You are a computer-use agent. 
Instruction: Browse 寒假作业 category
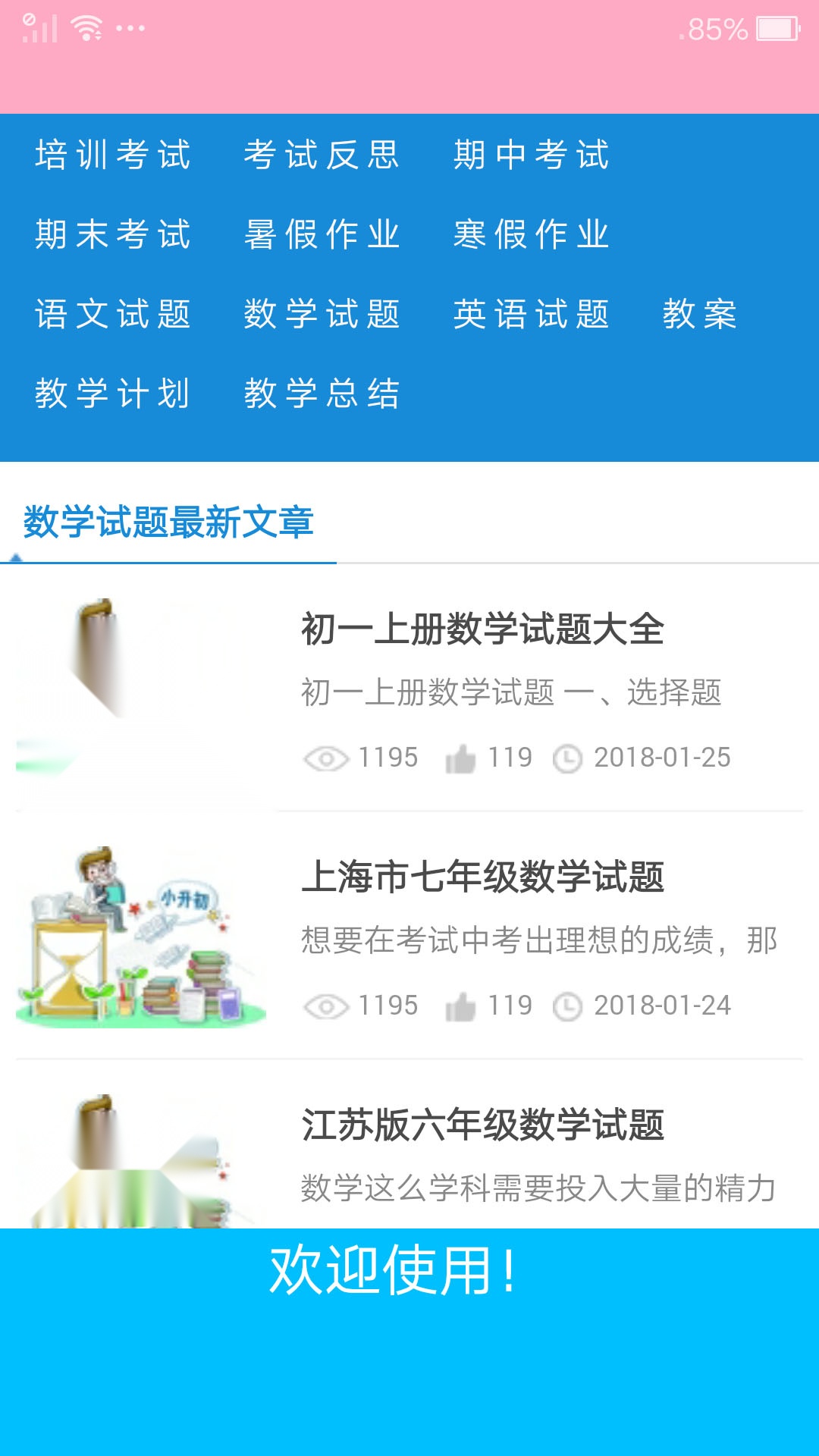pos(531,234)
